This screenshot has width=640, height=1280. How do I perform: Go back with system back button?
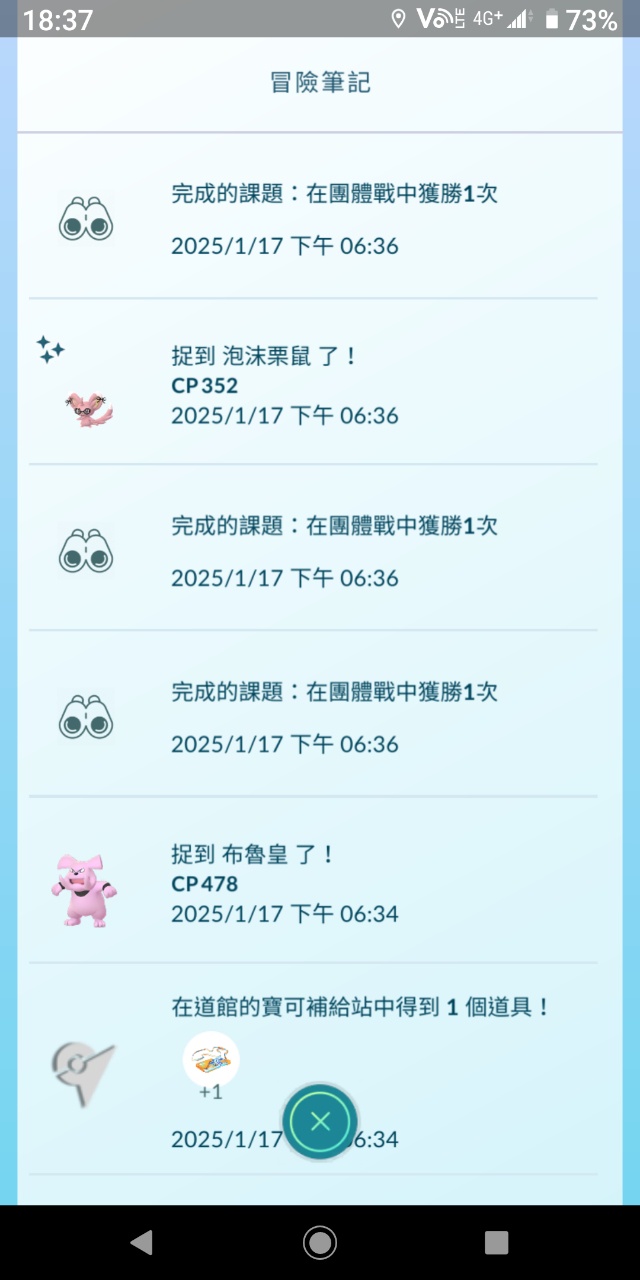point(141,1242)
